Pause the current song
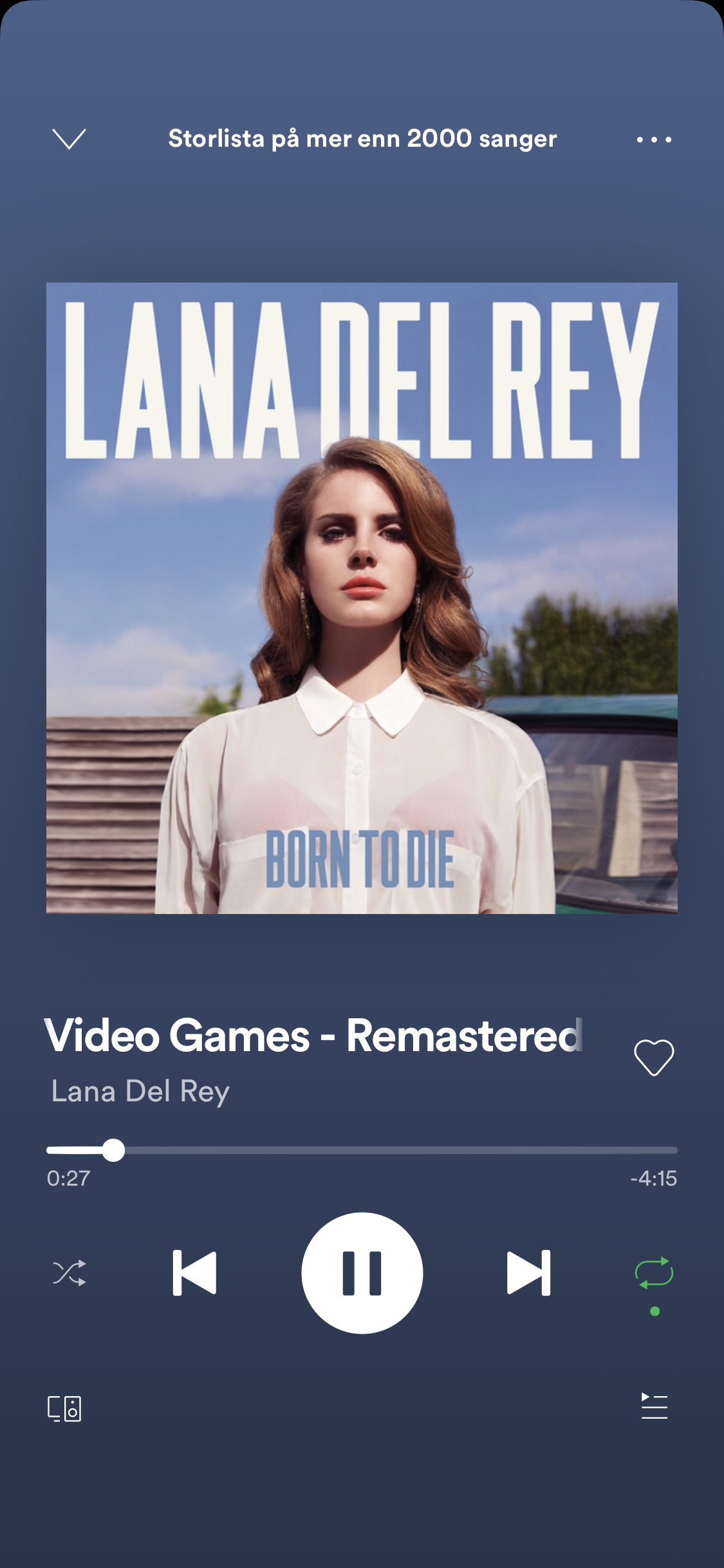The image size is (724, 1568). (x=362, y=1273)
